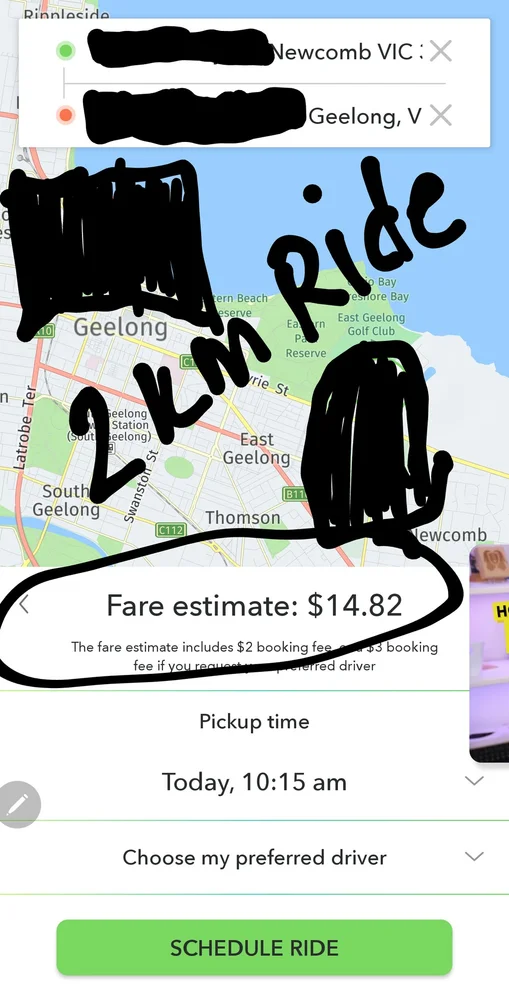
Task: Open the floating video thumbnail
Action: coord(489,653)
